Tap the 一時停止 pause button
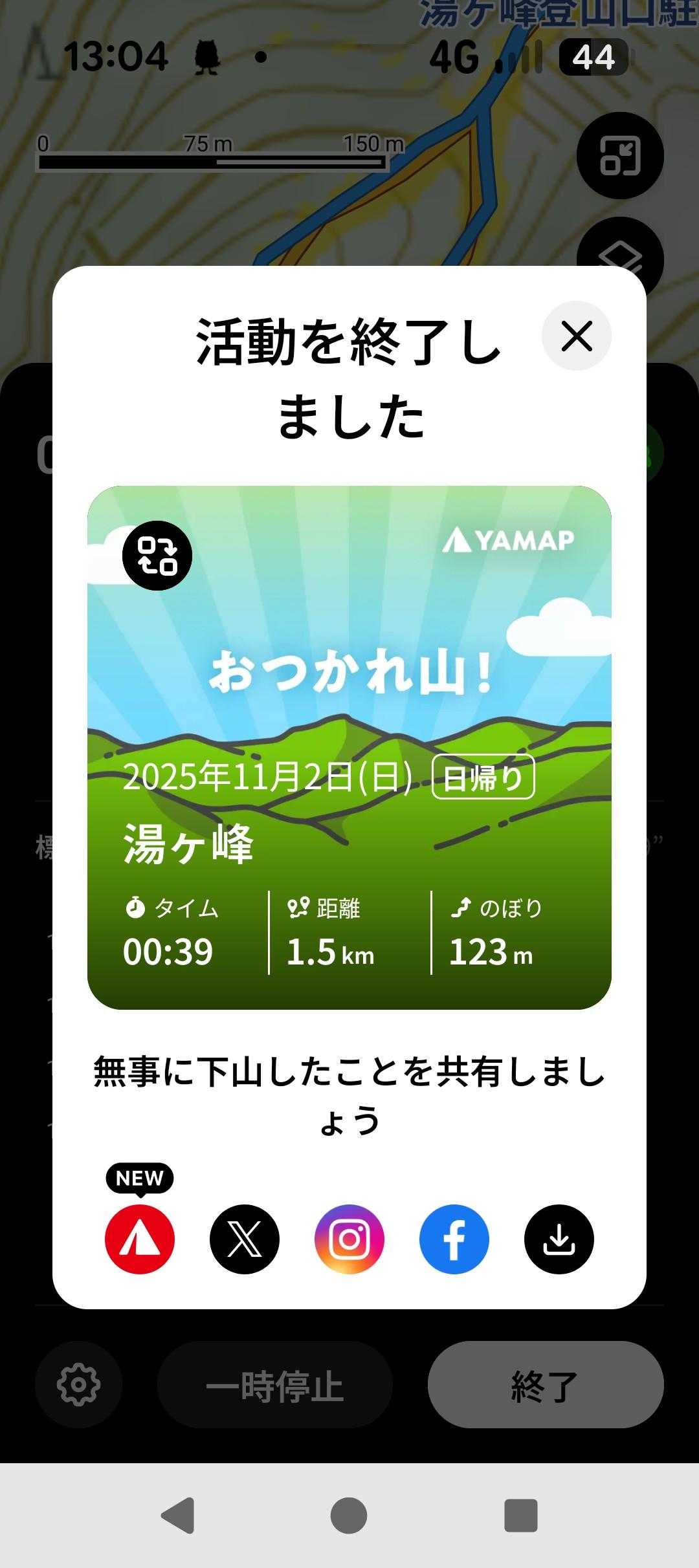Image resolution: width=699 pixels, height=1568 pixels. 274,1384
